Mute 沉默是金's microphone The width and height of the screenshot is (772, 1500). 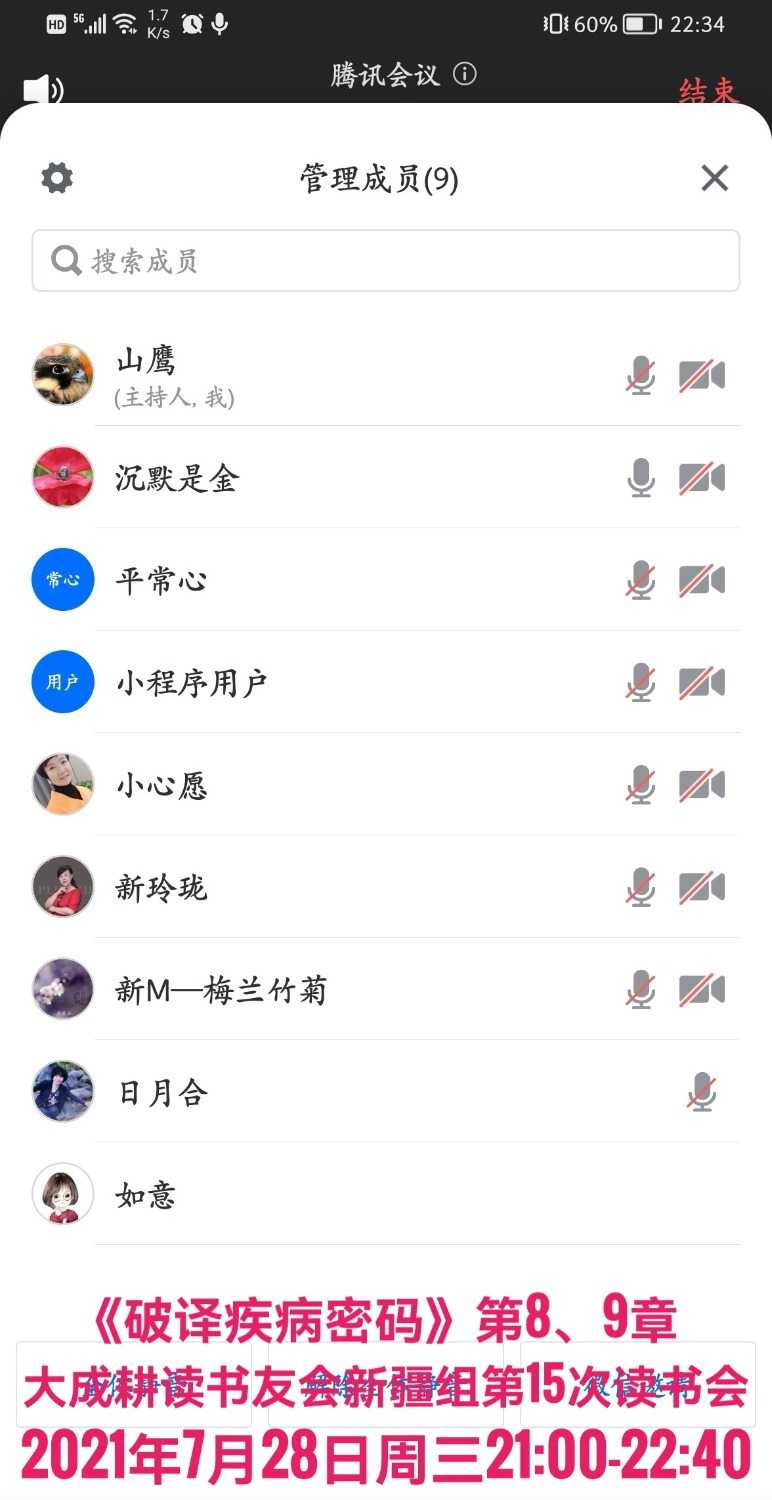click(x=640, y=477)
